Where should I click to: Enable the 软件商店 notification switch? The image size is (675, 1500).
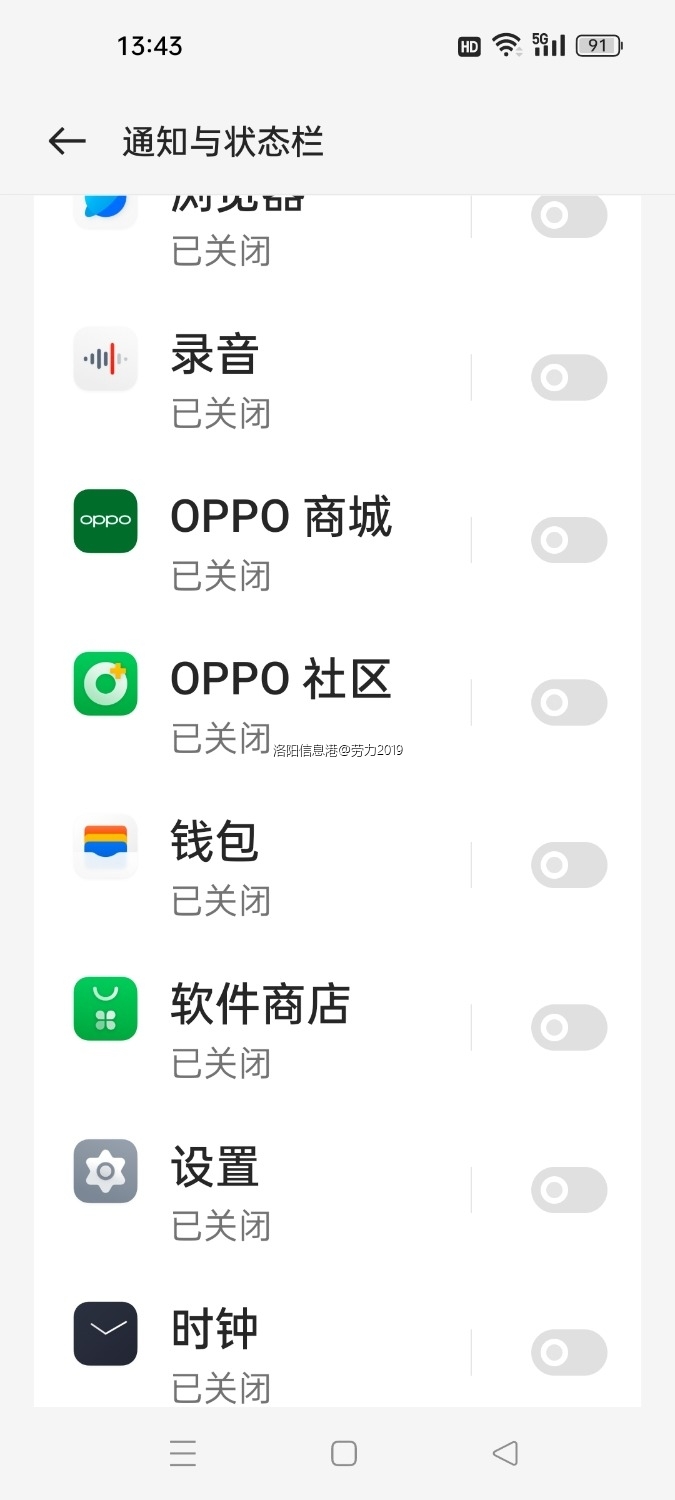(x=568, y=1028)
